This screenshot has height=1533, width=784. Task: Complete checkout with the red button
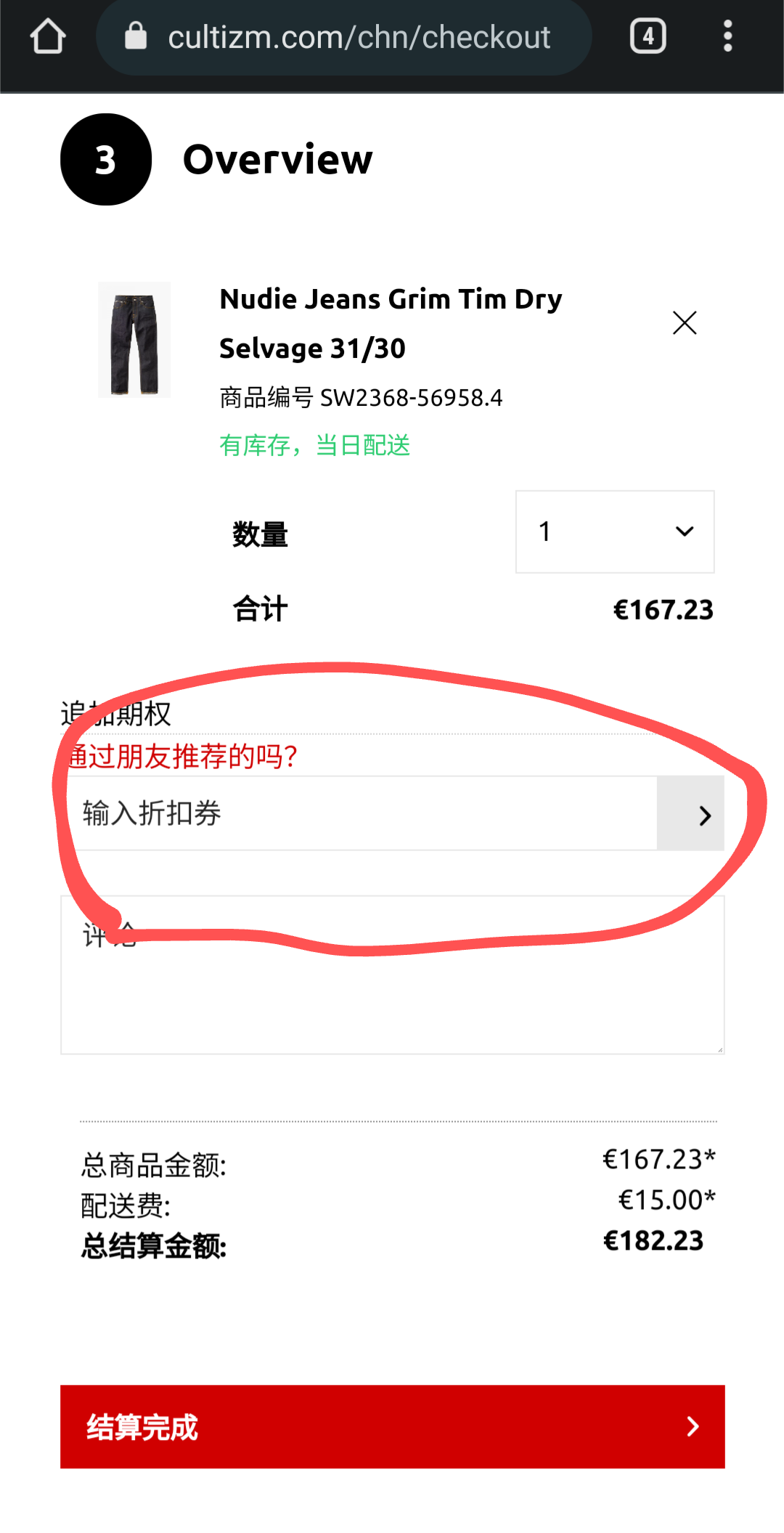(393, 1427)
